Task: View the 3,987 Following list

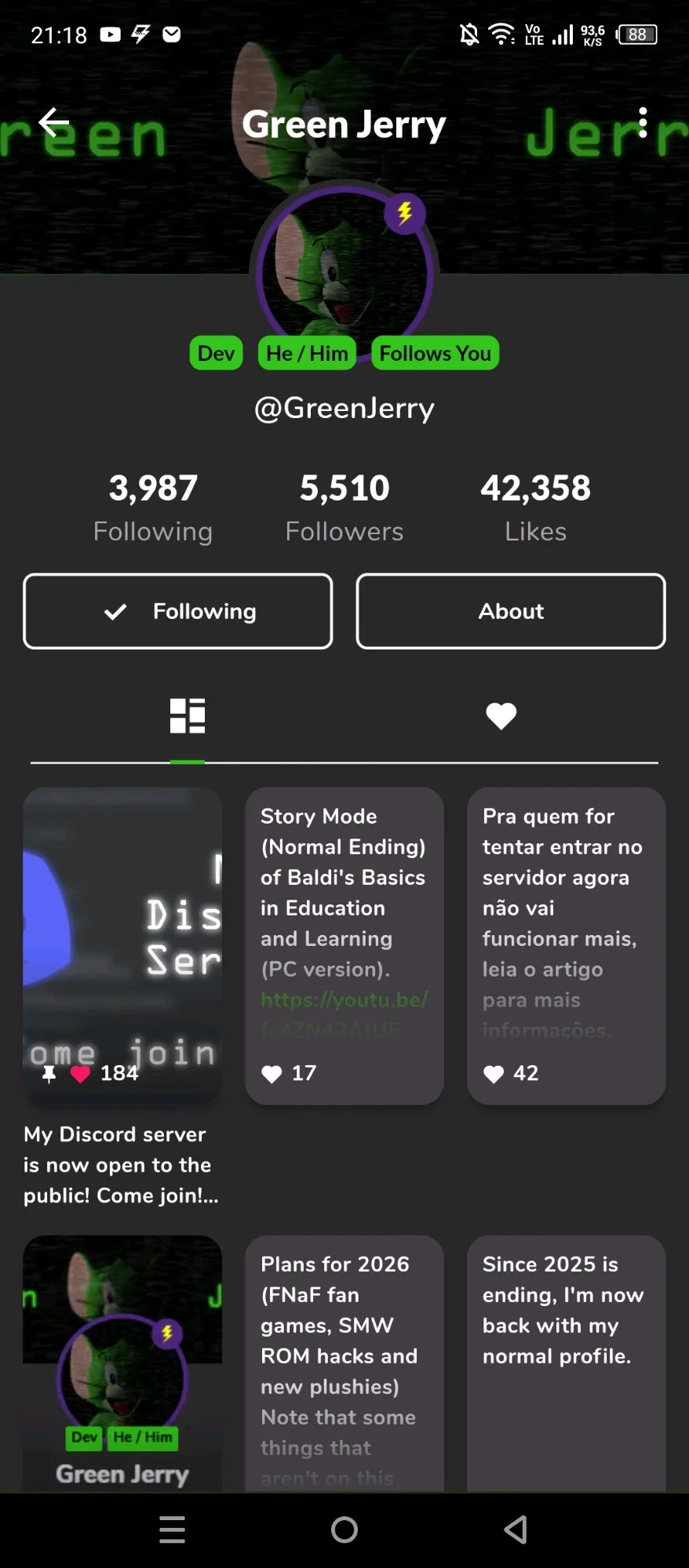Action: (153, 508)
